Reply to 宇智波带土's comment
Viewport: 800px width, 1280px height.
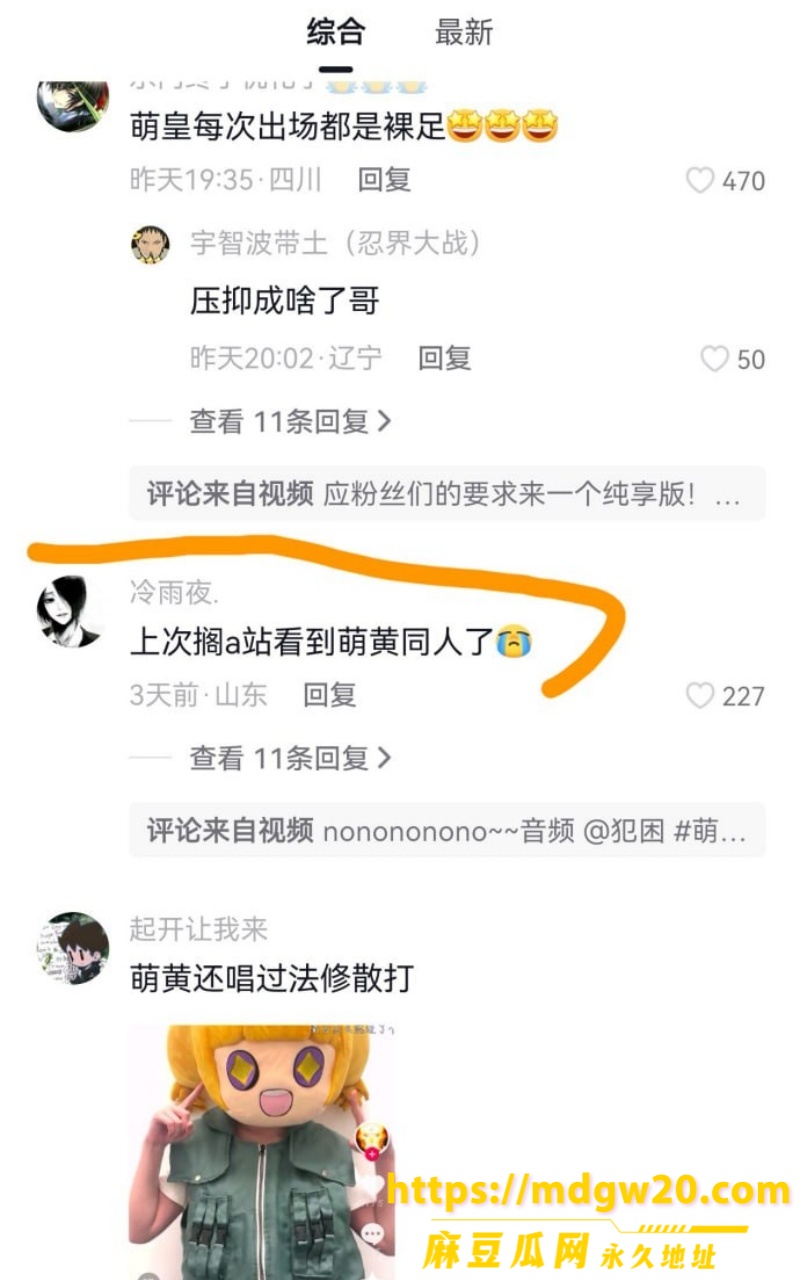(445, 359)
